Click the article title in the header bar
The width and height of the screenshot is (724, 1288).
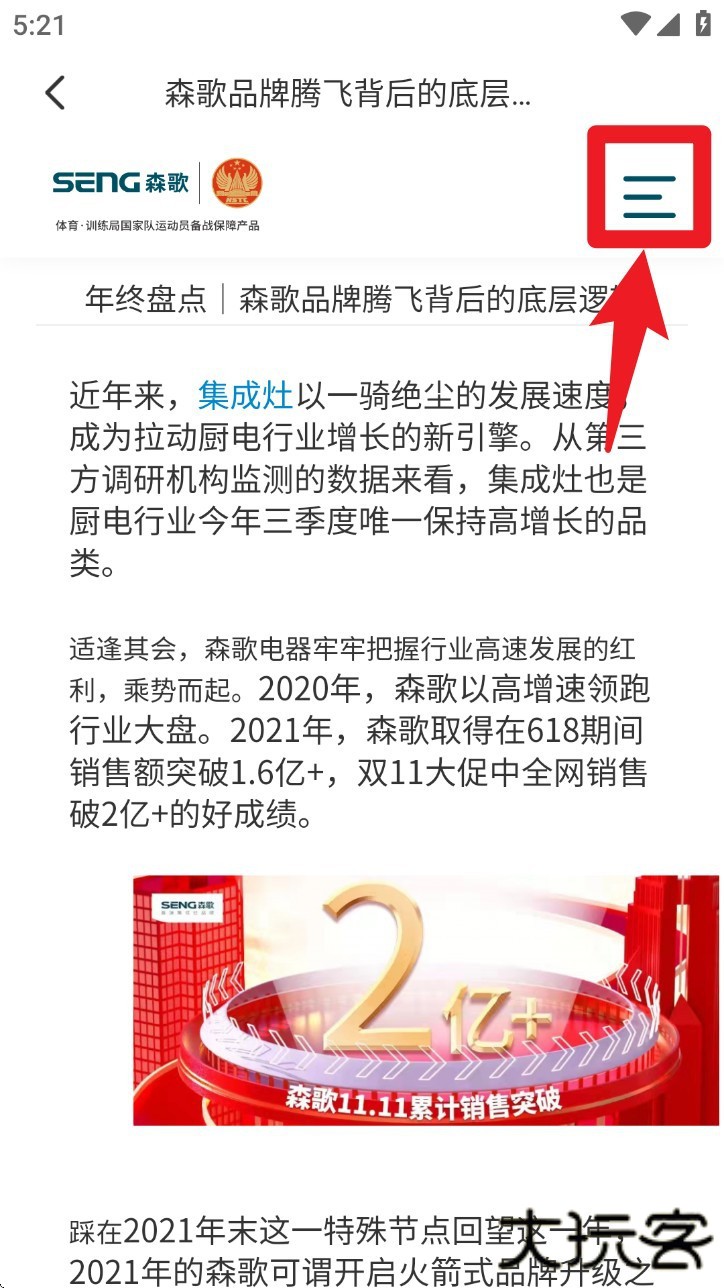pyautogui.click(x=348, y=91)
